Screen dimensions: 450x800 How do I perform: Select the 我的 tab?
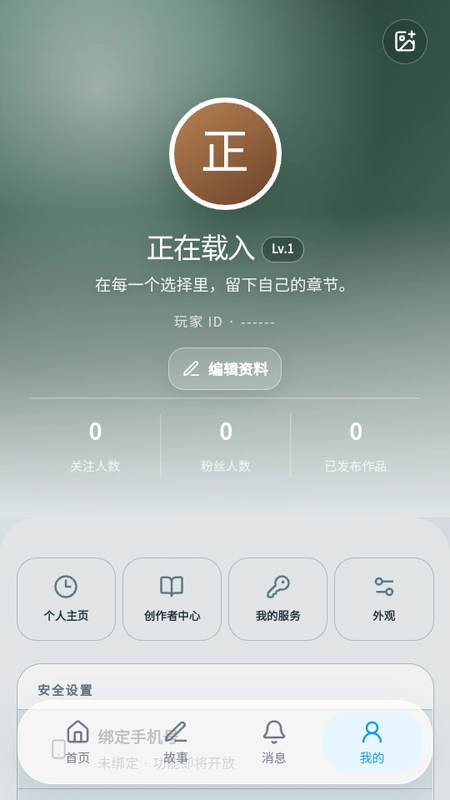(x=372, y=742)
